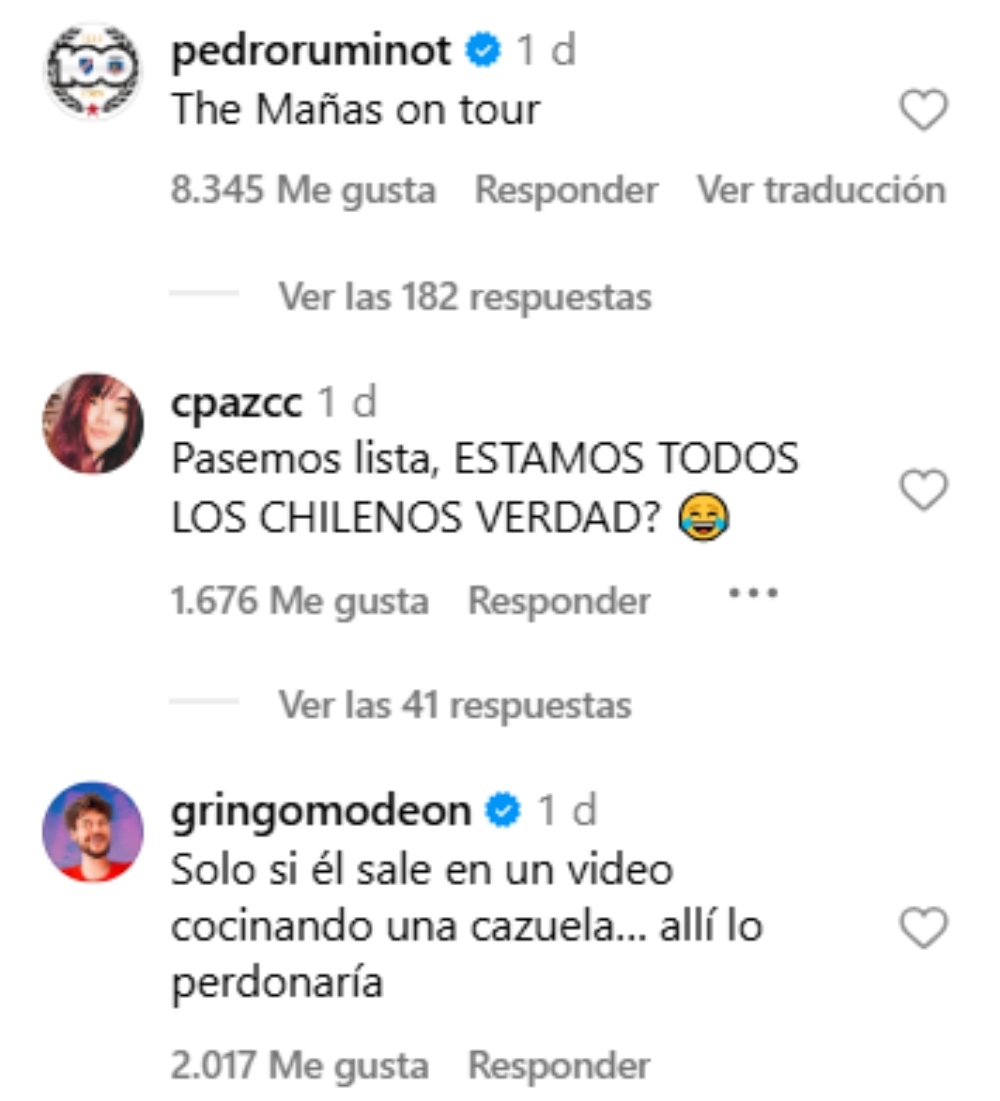Reply to pedroruminot's comment
The width and height of the screenshot is (1000, 1101).
tap(566, 190)
